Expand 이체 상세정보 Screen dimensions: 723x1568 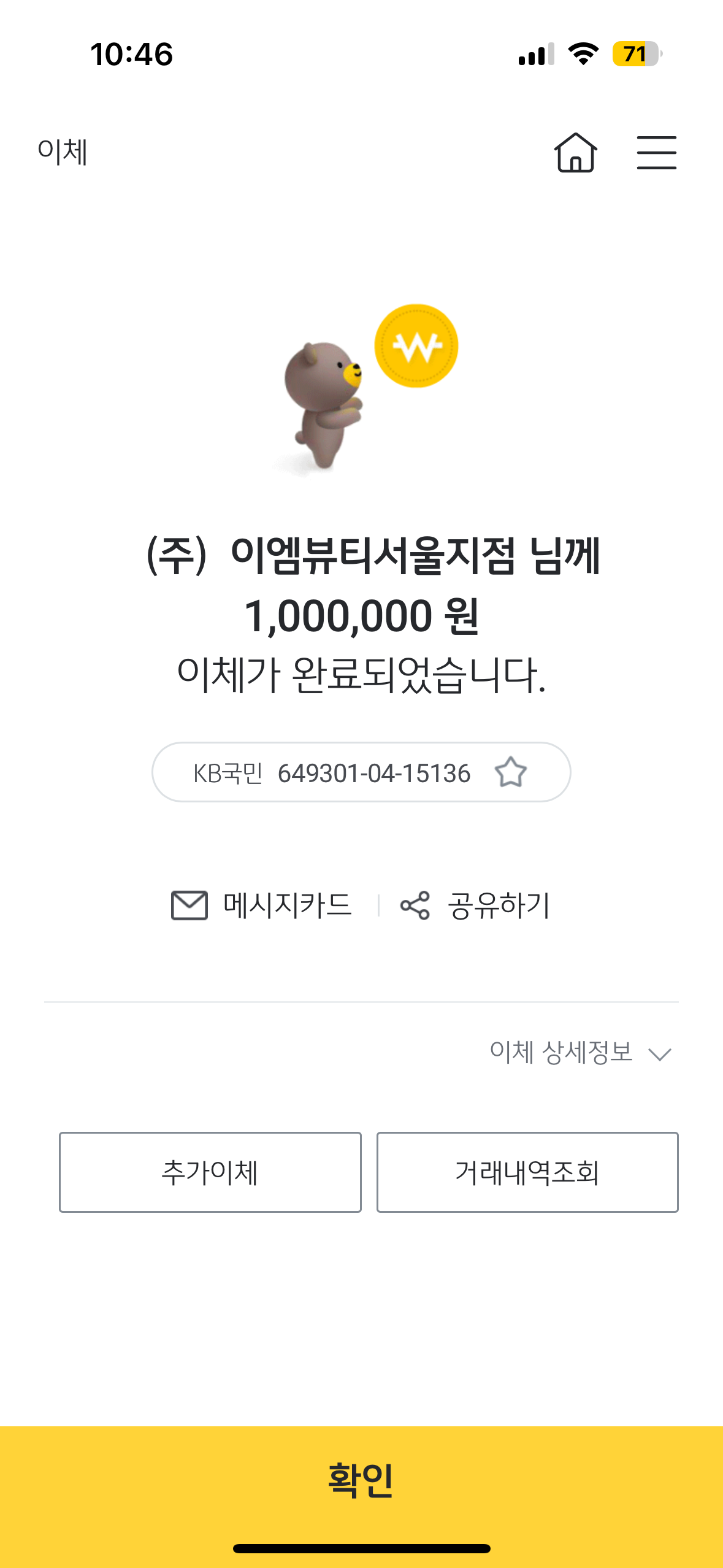coord(581,1053)
